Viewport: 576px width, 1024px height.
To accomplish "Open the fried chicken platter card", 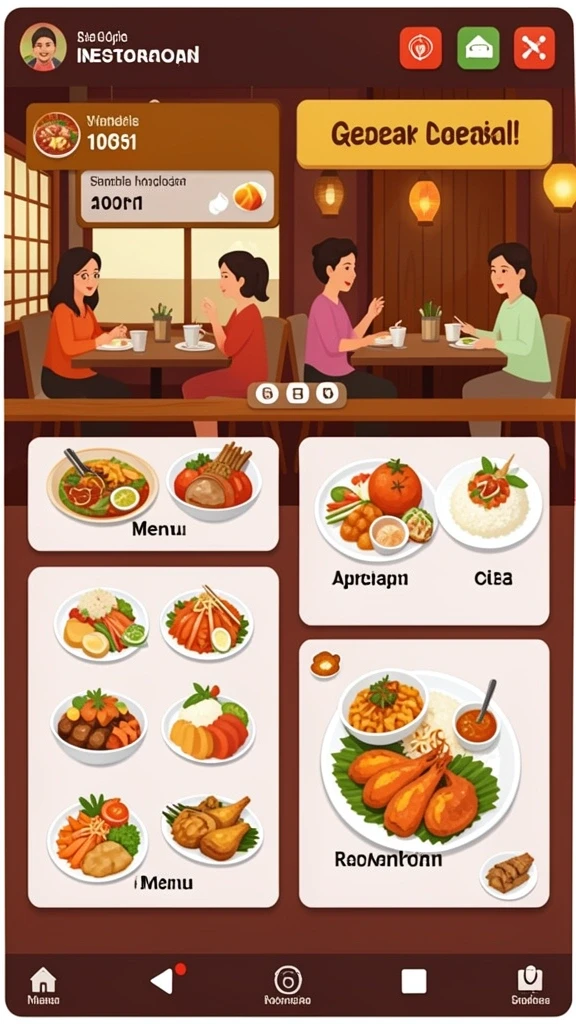I will pyautogui.click(x=424, y=773).
